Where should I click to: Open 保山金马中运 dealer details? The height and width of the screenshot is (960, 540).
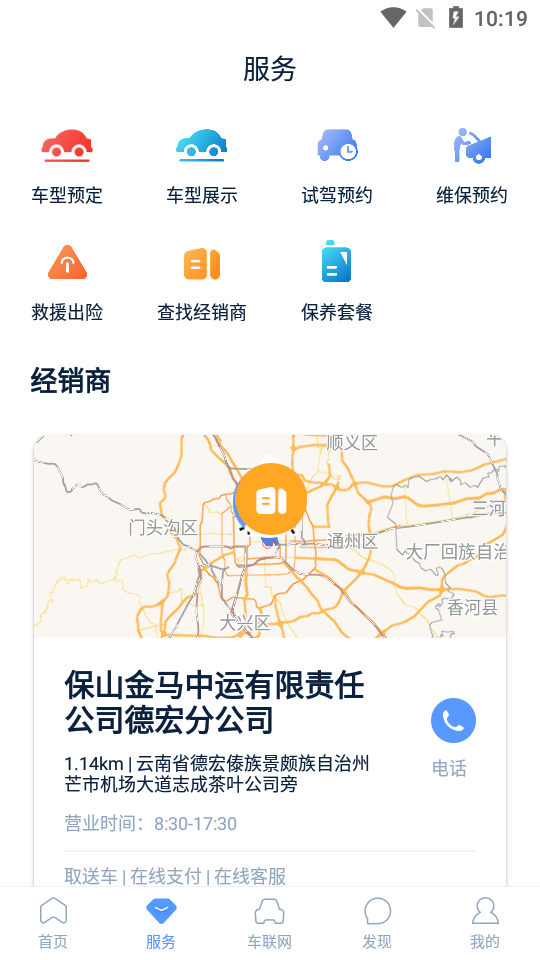(x=214, y=702)
